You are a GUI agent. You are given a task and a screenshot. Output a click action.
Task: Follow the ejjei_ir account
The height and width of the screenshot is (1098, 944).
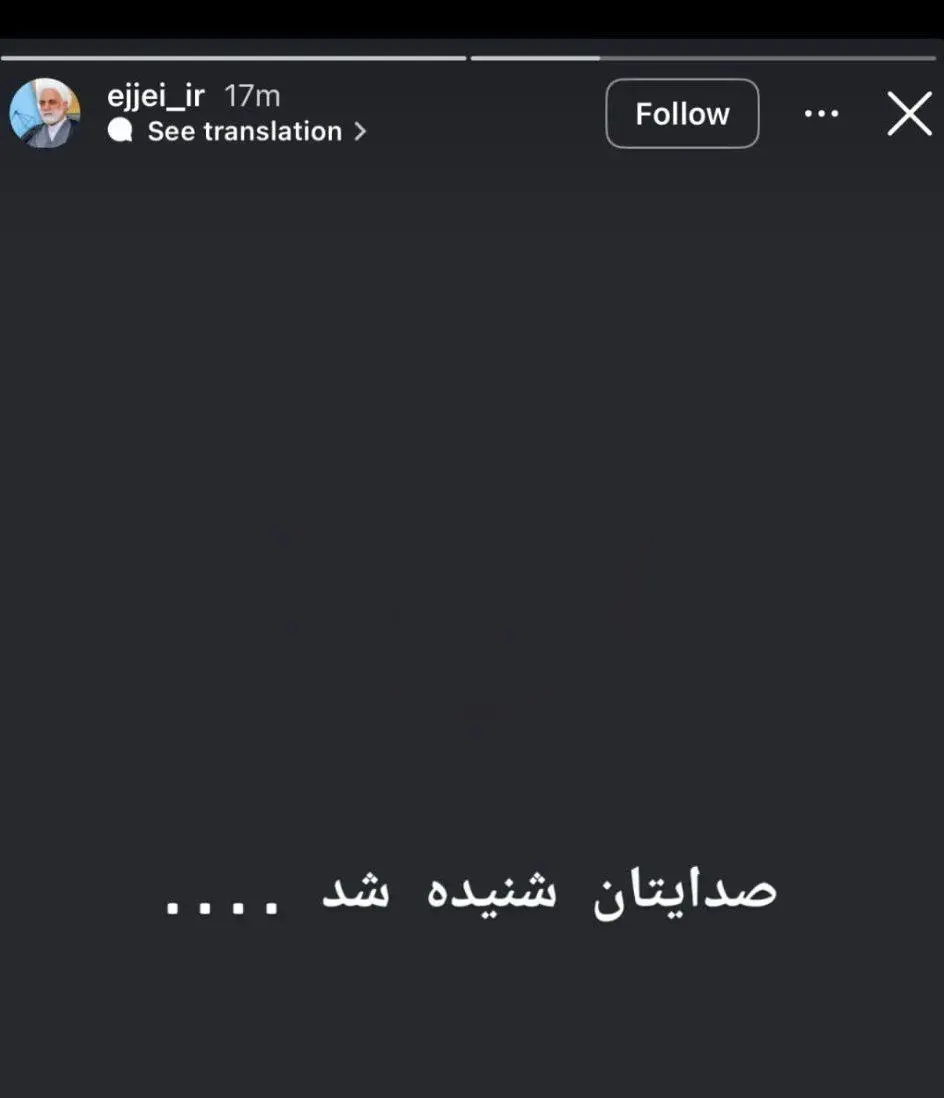coord(682,114)
